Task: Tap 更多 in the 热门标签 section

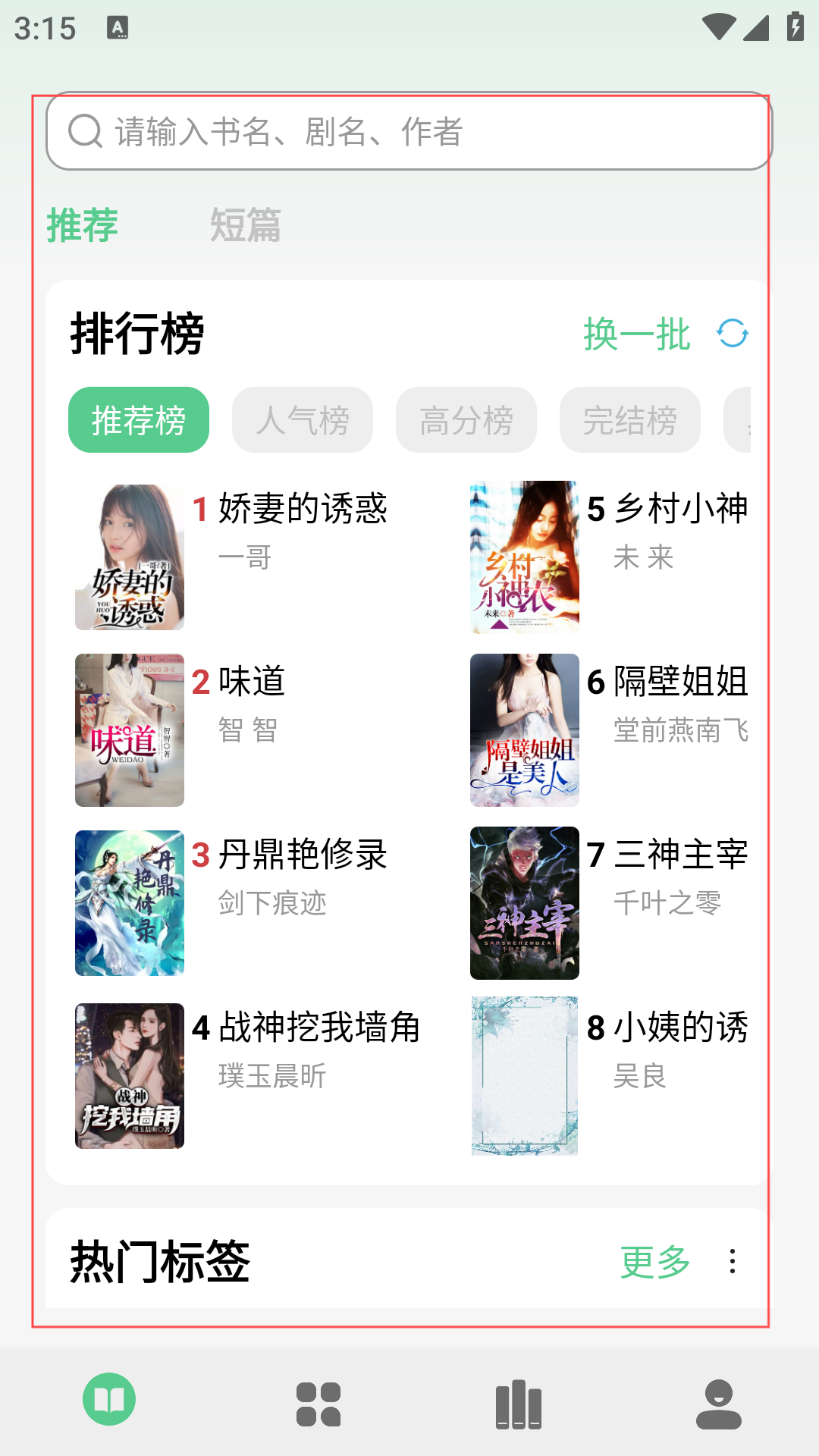Action: point(655,1262)
